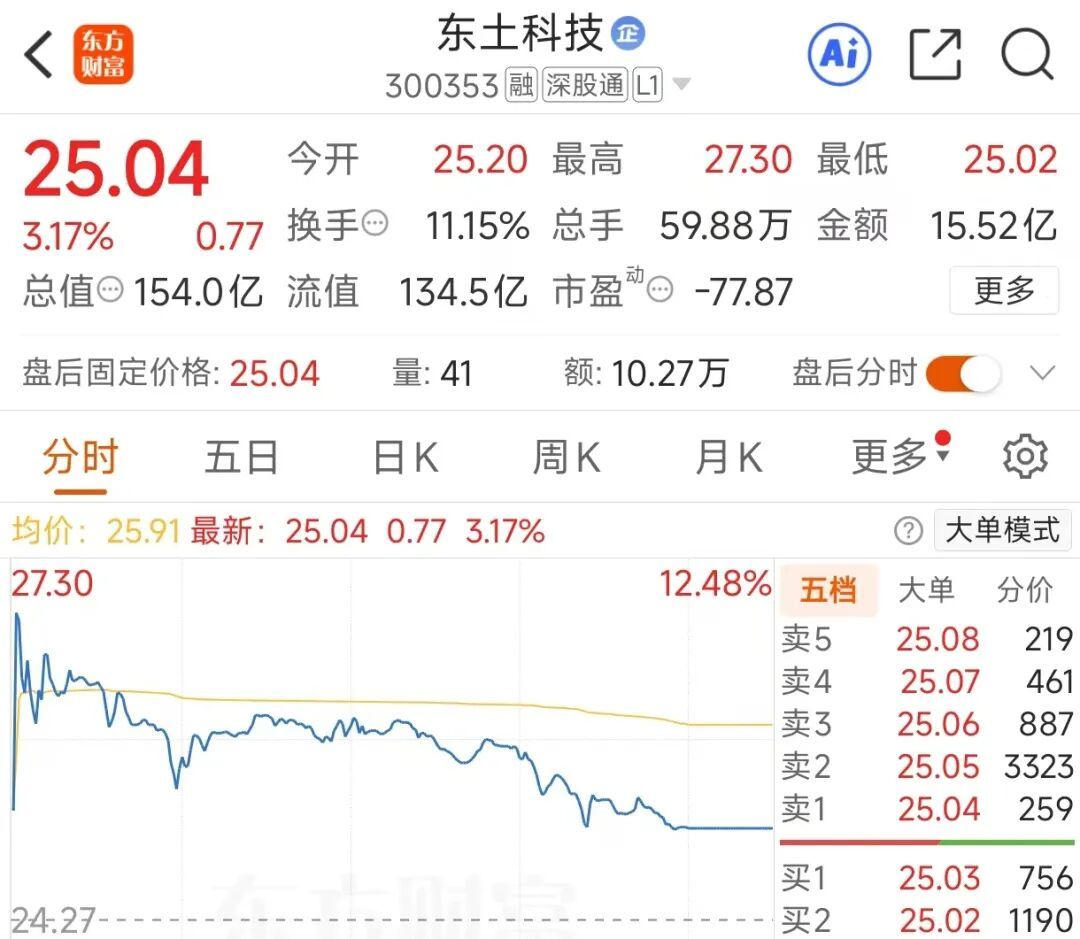1080x939 pixels.
Task: Go back with the arrow icon
Action: [x=38, y=54]
